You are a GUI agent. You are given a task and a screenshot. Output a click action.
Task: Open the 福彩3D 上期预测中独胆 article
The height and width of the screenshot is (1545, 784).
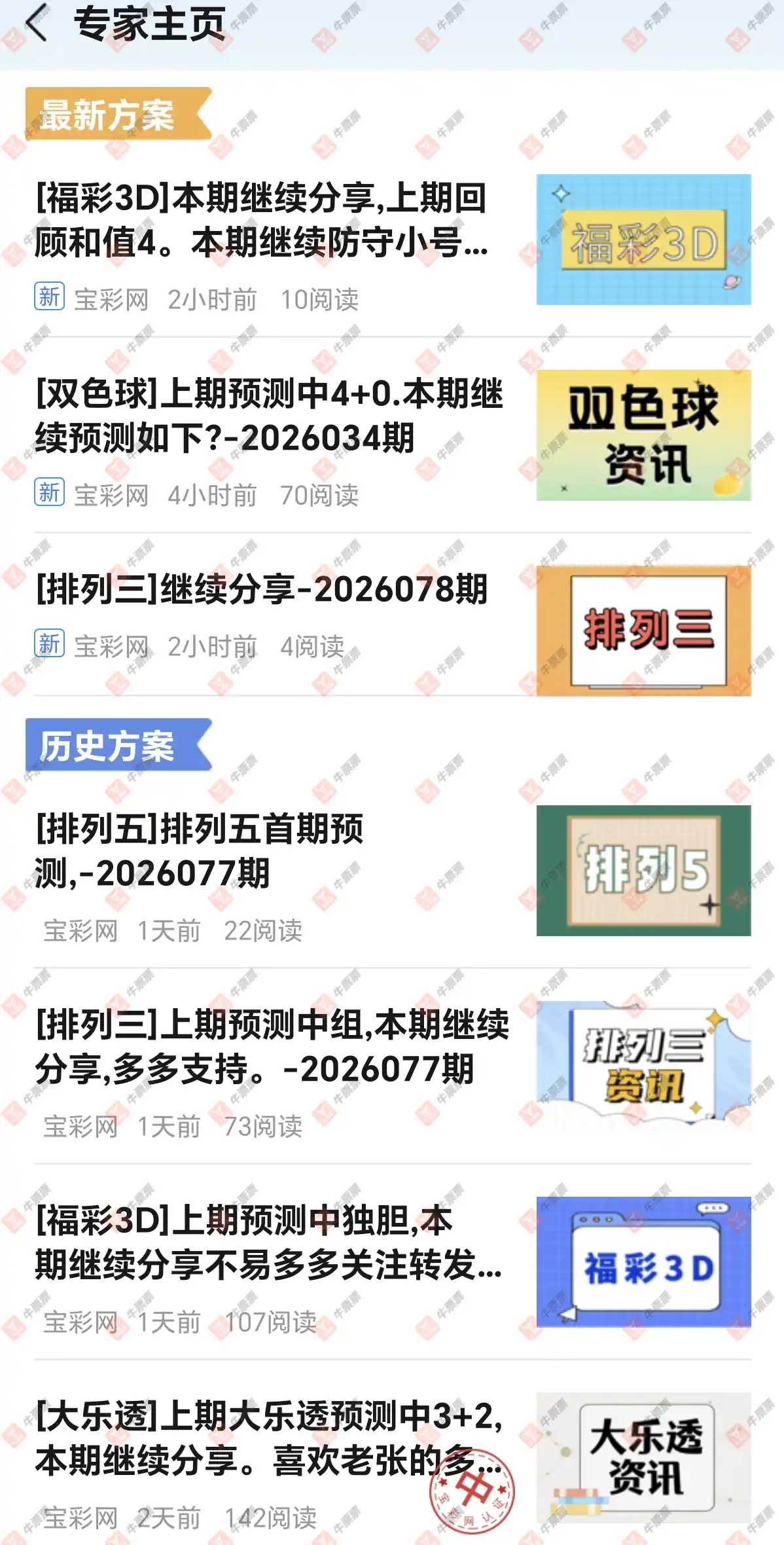[268, 1242]
